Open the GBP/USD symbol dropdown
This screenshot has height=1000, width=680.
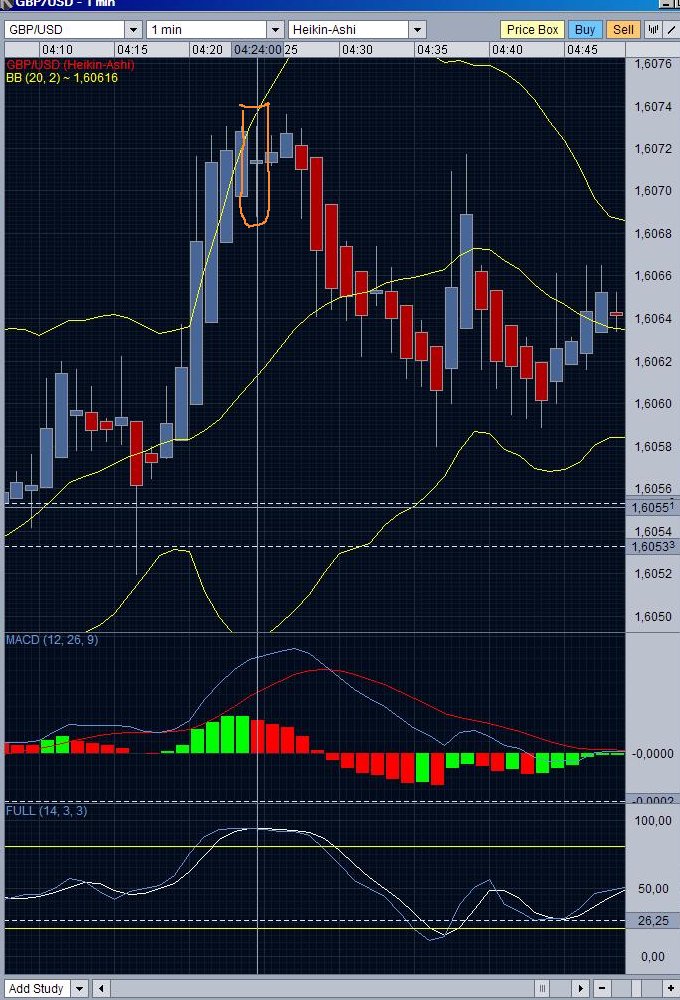(132, 30)
